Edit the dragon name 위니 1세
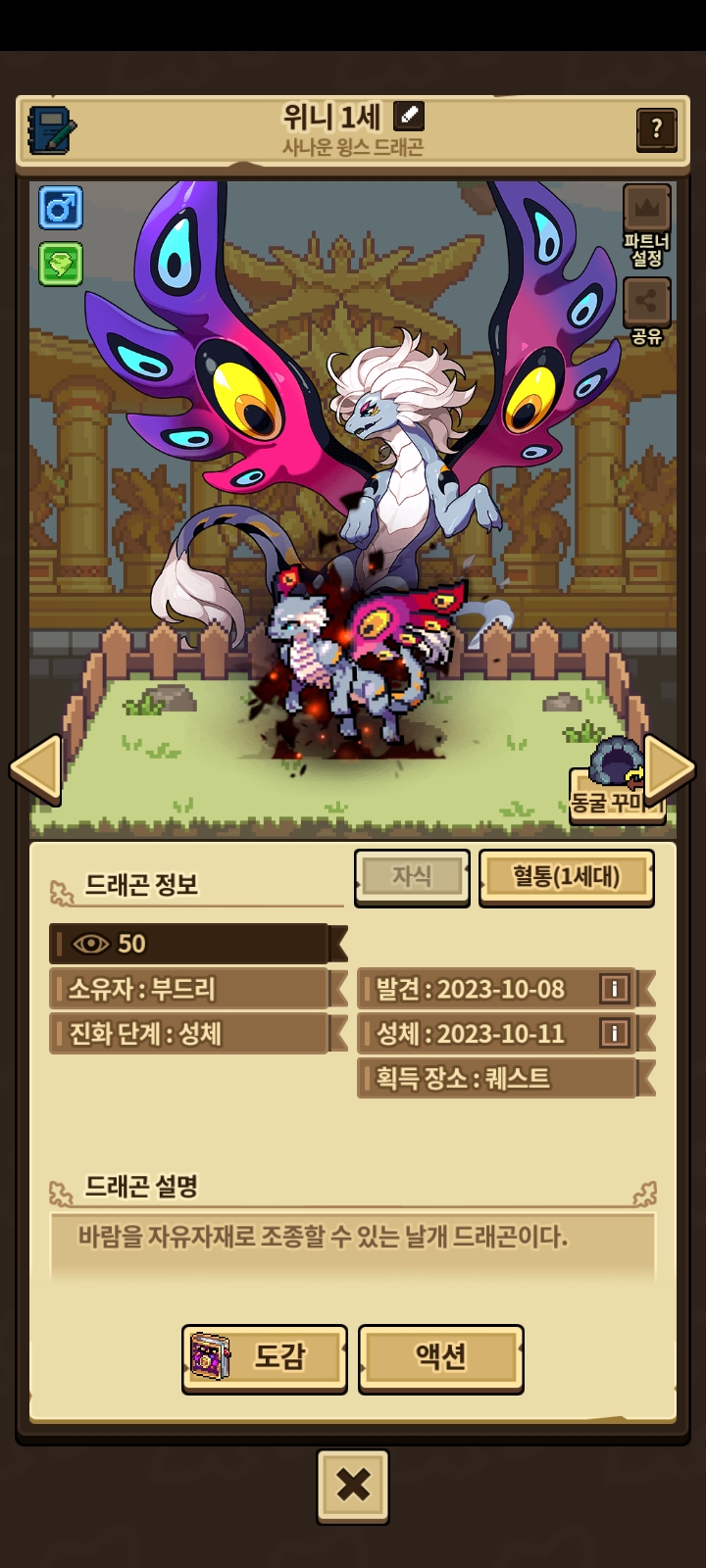The width and height of the screenshot is (706, 1568). tap(408, 117)
